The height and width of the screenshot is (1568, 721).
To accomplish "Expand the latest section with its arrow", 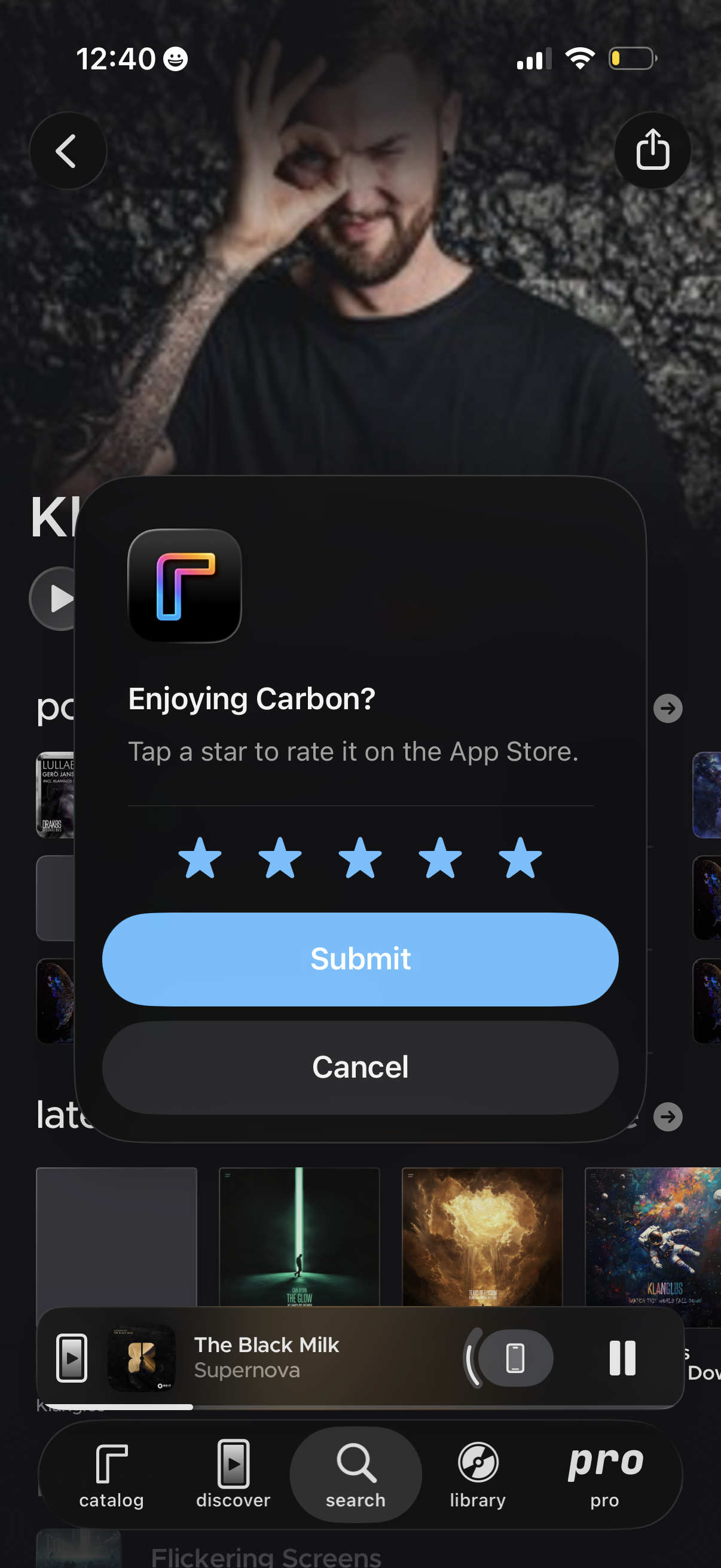I will pos(668,1118).
